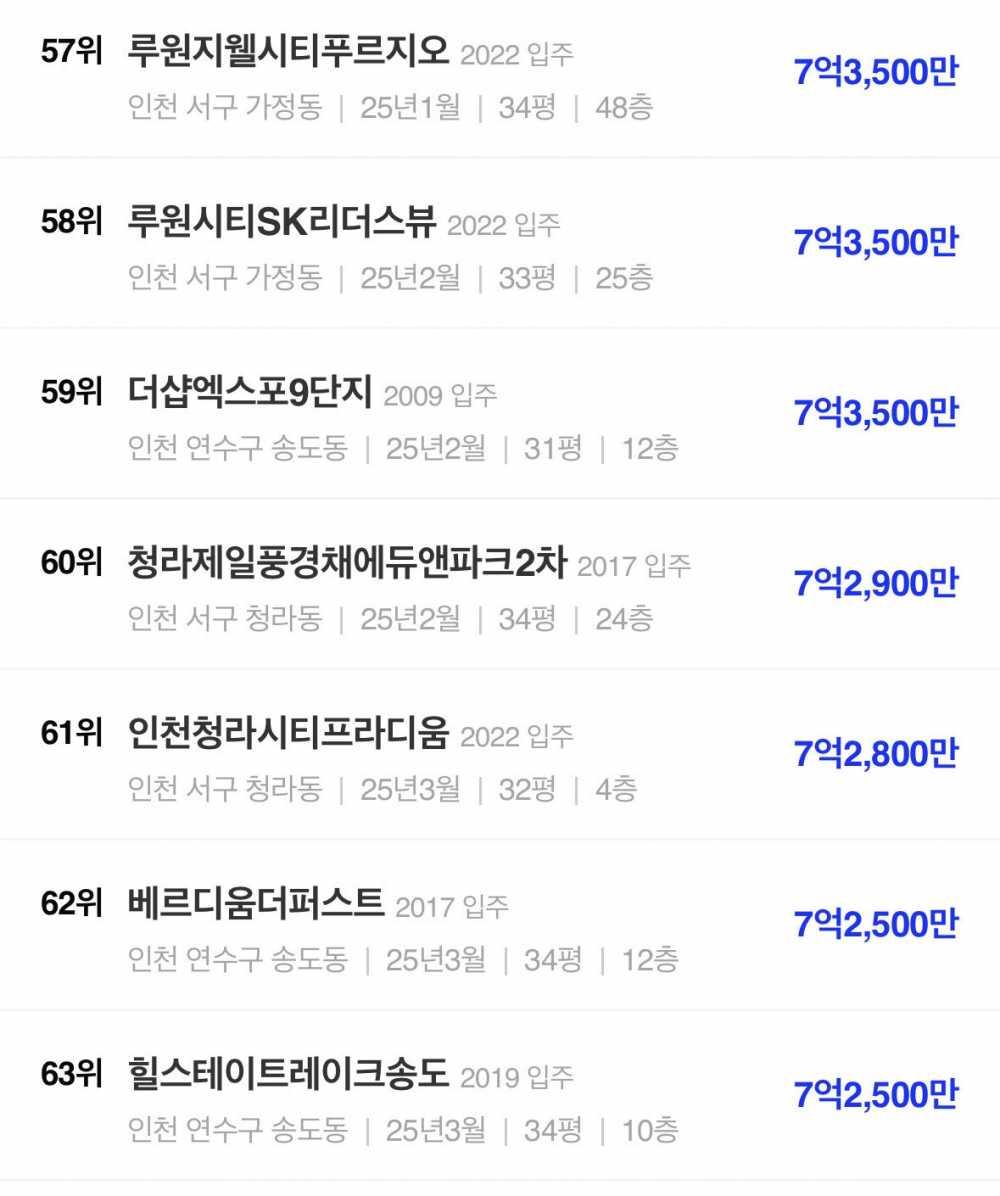Open 57위 루원지웰시티푸르지오 listing
This screenshot has width=1000, height=1196.
(290, 53)
